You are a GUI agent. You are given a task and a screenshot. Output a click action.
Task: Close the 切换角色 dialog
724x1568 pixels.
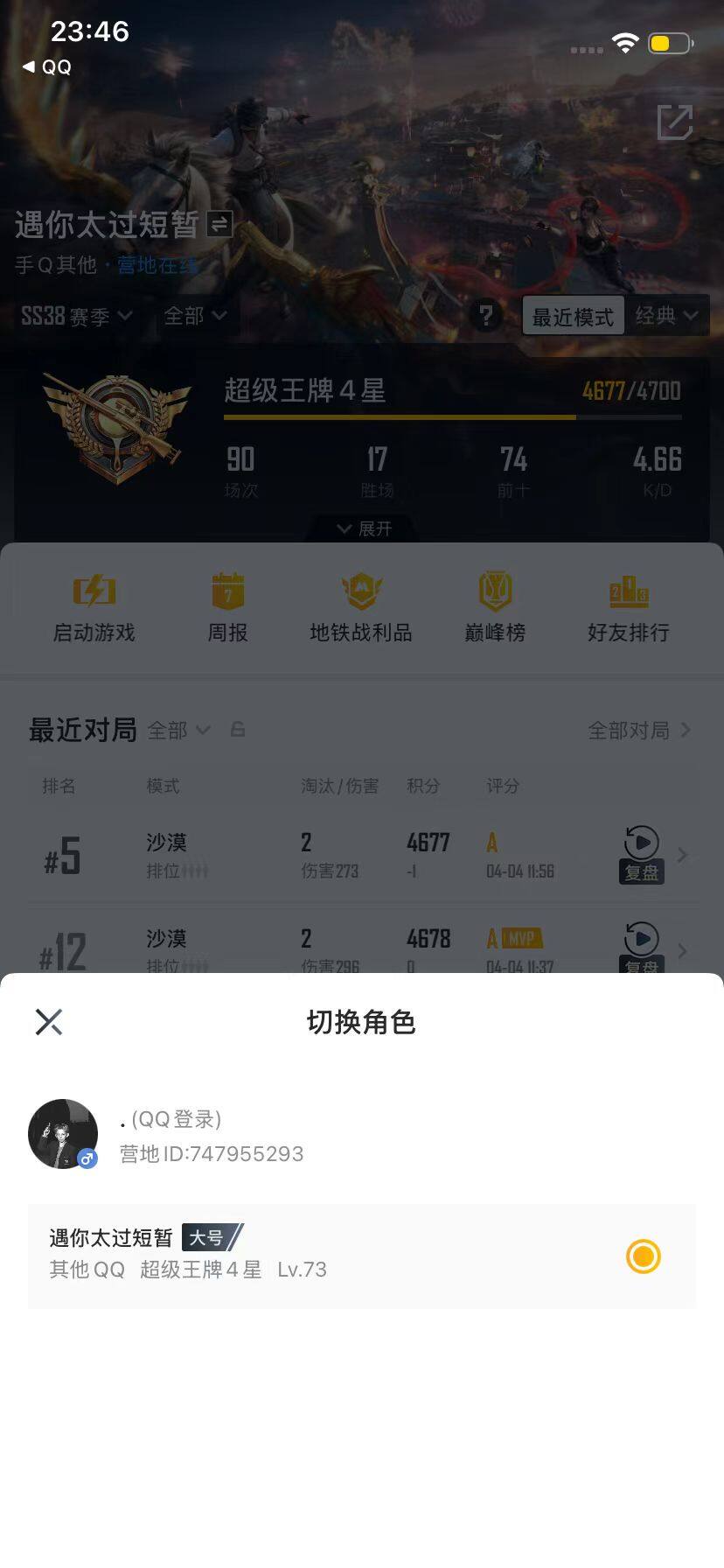click(49, 1021)
